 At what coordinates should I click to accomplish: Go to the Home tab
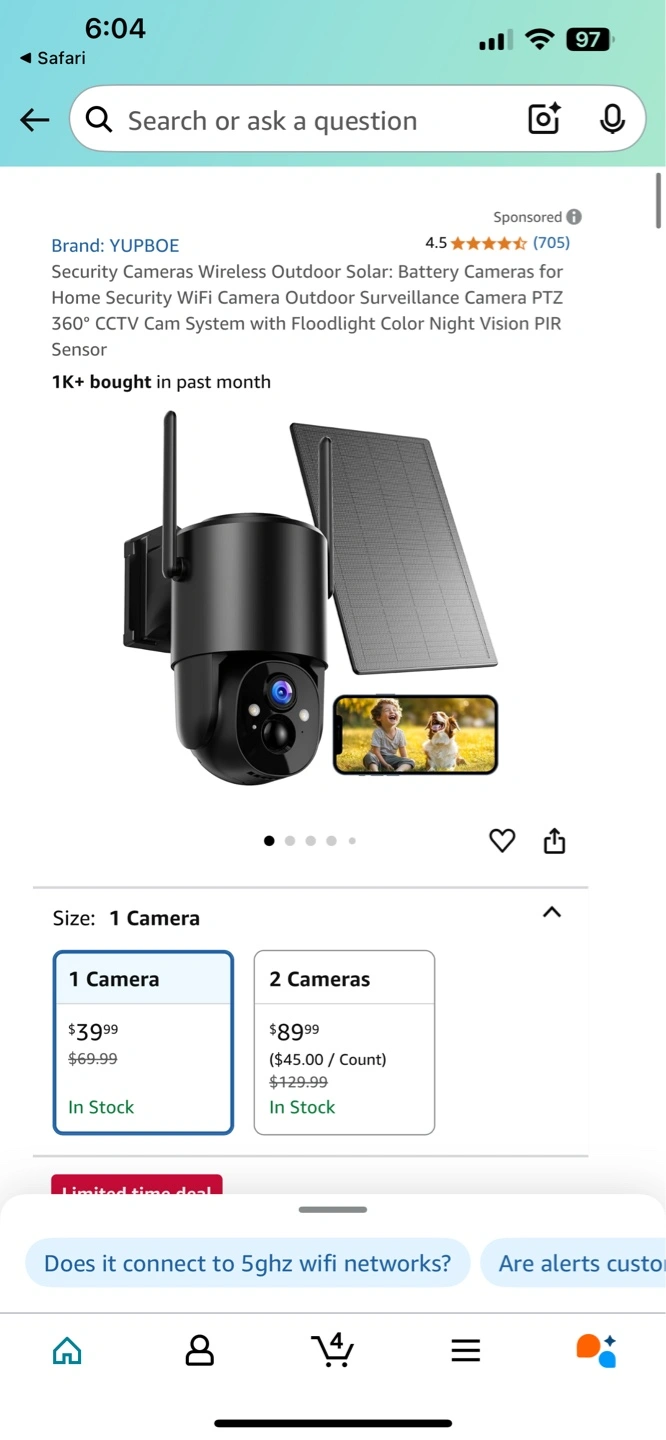point(67,1351)
